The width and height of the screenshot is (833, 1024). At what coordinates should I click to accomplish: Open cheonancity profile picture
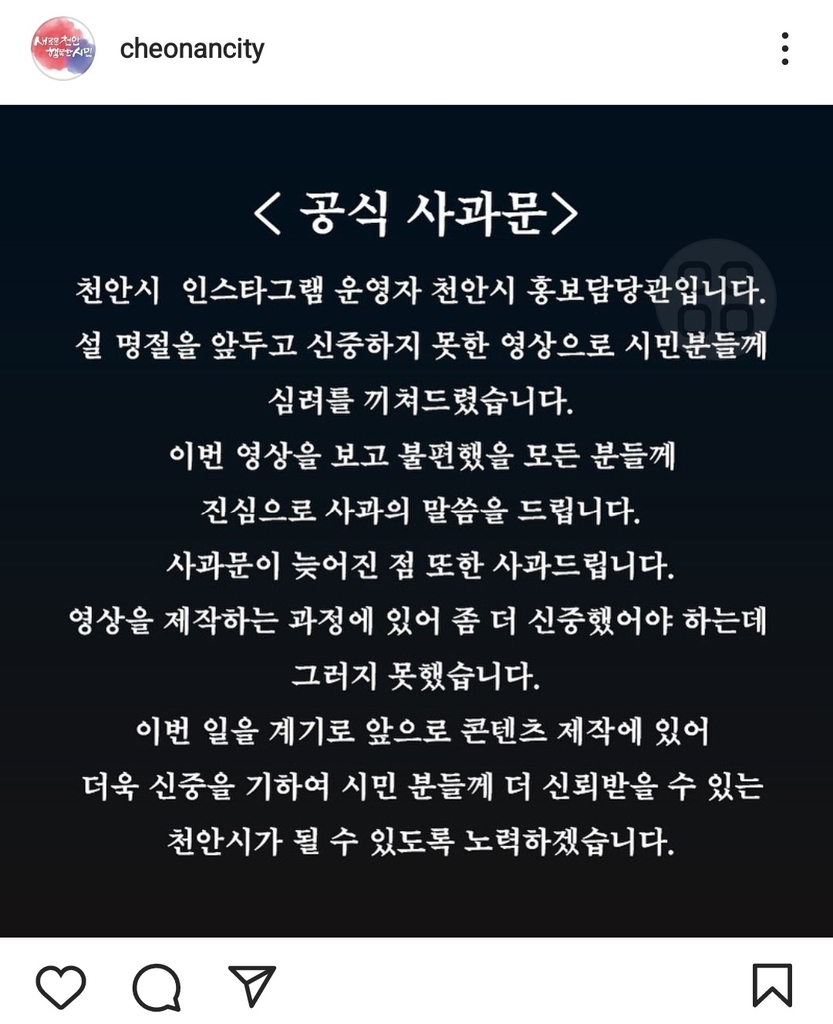pos(63,48)
